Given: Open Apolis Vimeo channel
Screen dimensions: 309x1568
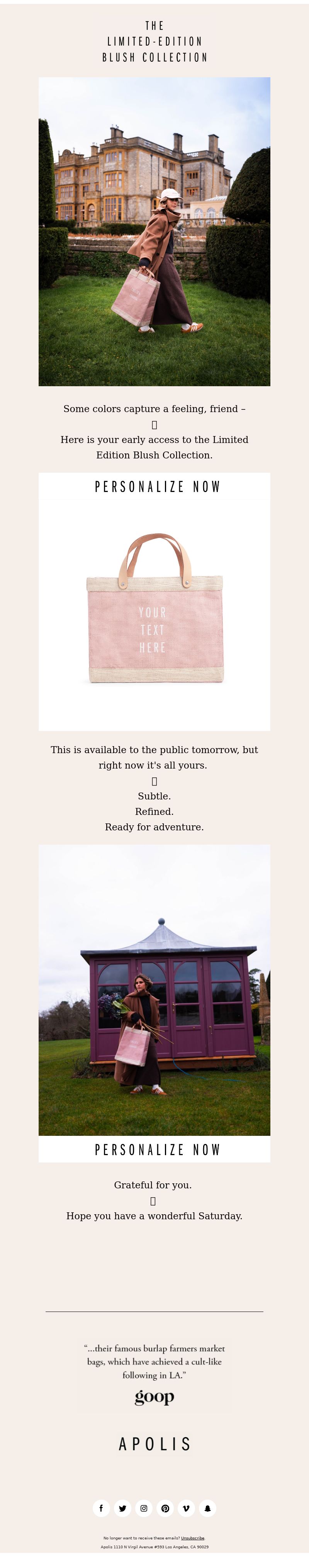Looking at the screenshot, I should [x=186, y=1508].
